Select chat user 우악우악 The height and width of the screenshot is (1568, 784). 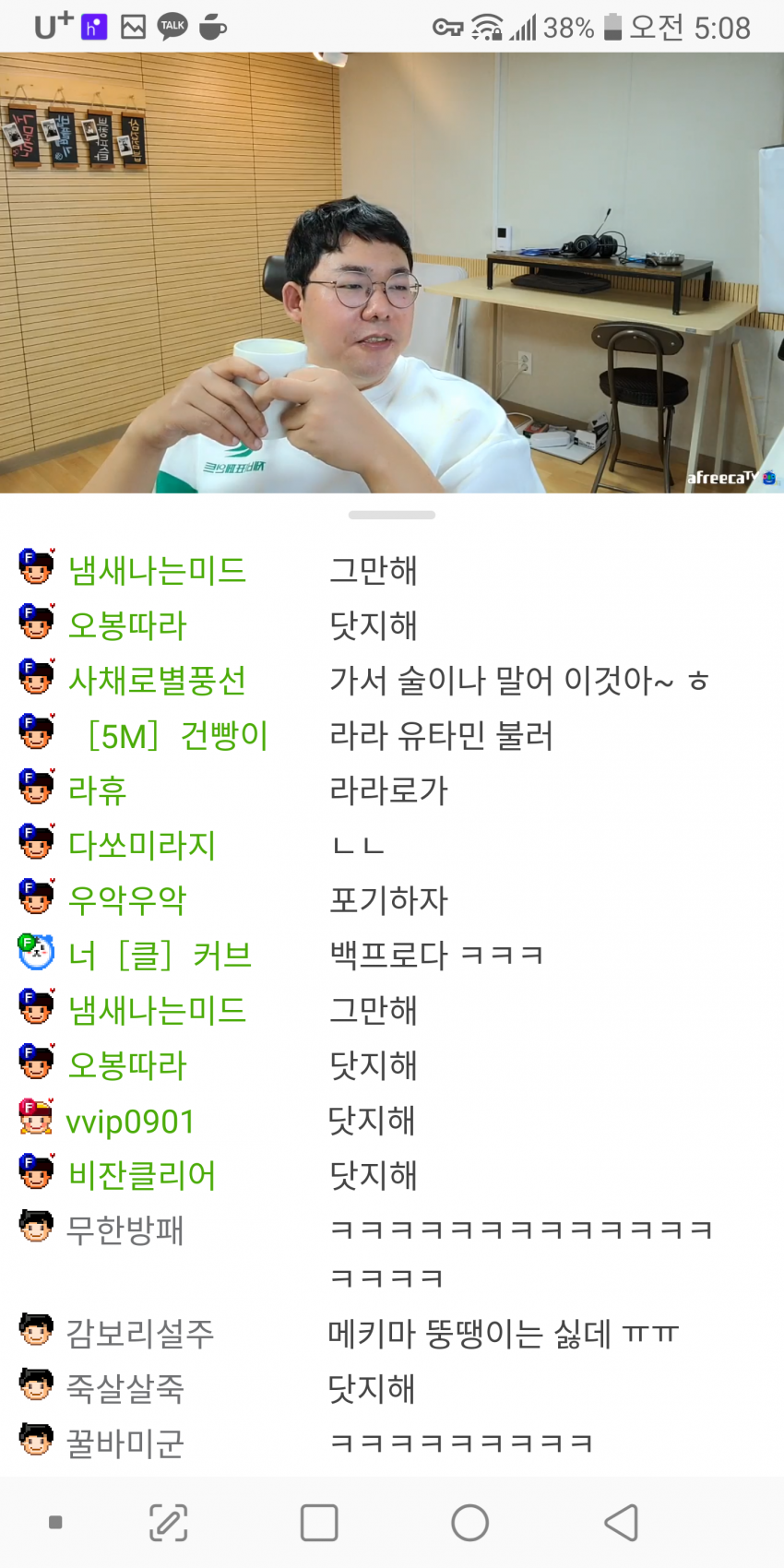coord(127,900)
